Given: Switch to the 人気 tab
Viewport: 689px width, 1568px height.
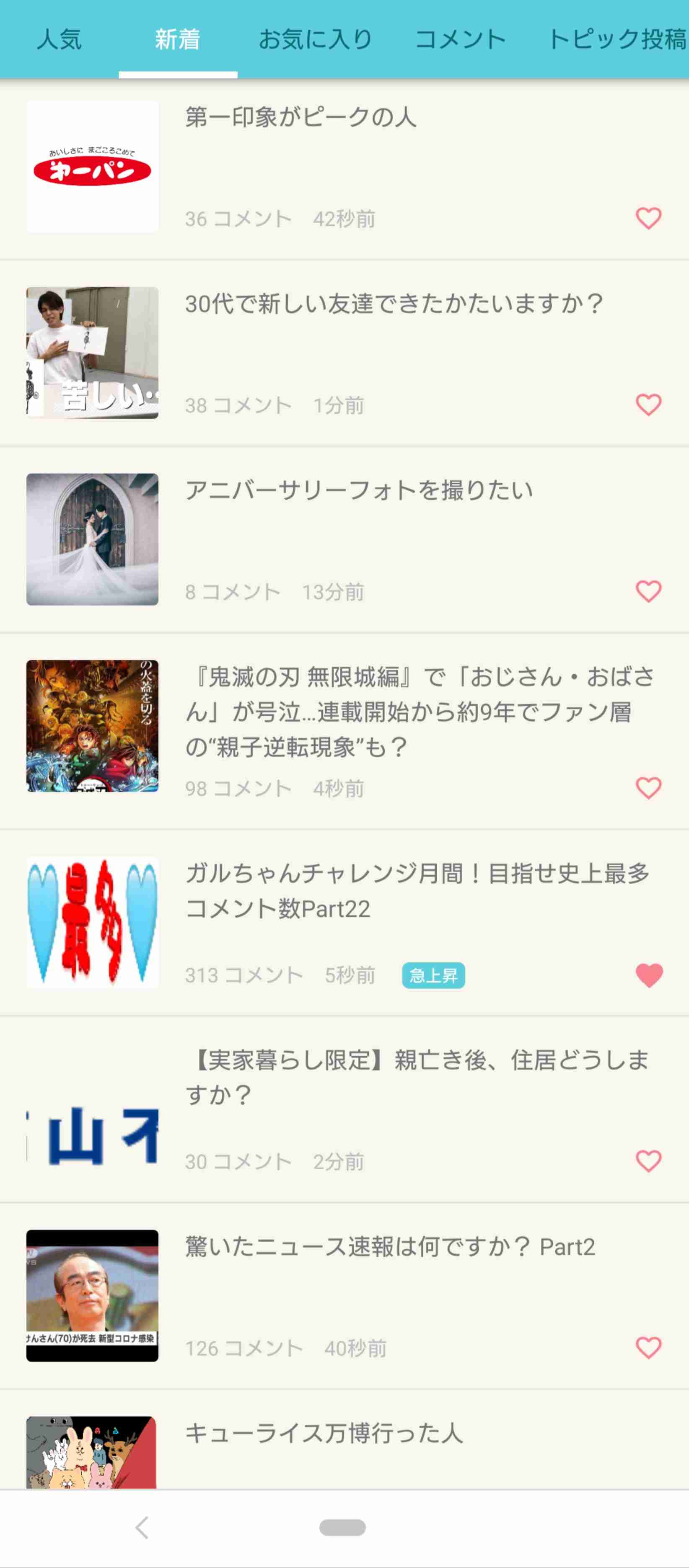Looking at the screenshot, I should pyautogui.click(x=59, y=39).
